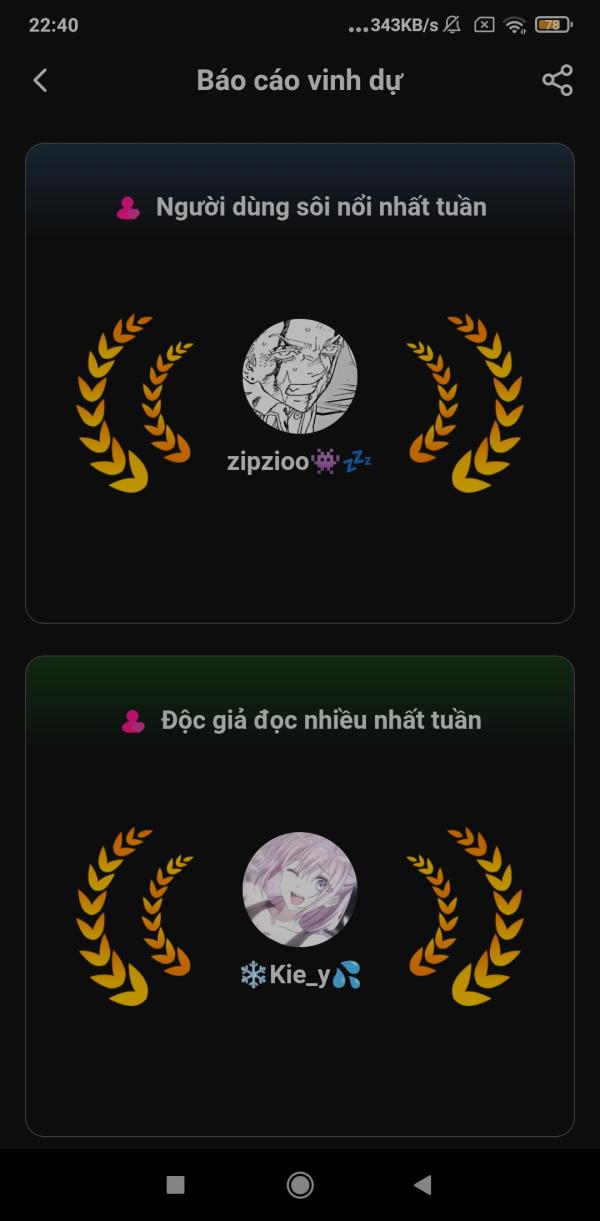Open zipzioo's profile avatar
The height and width of the screenshot is (1221, 600).
coord(300,376)
